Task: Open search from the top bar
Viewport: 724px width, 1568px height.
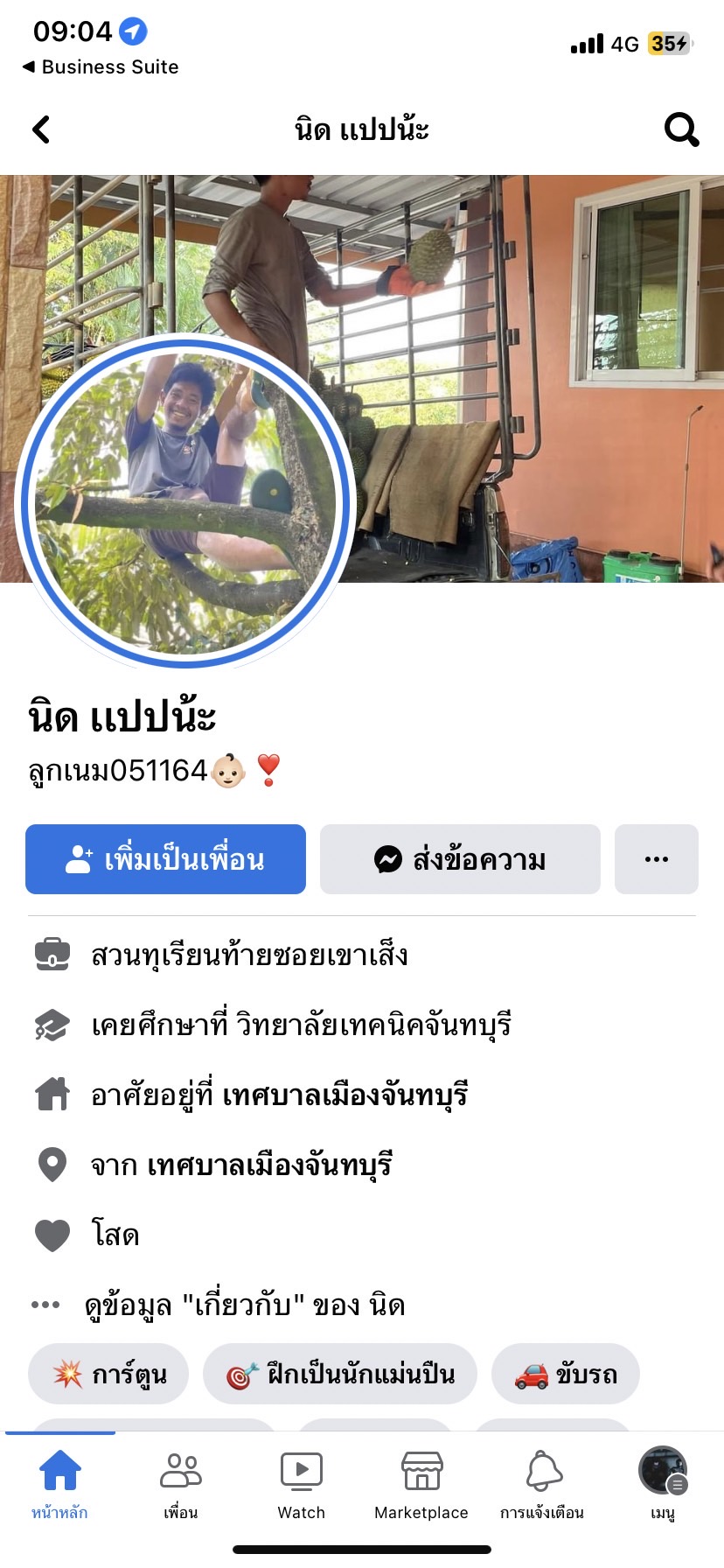Action: [x=681, y=129]
